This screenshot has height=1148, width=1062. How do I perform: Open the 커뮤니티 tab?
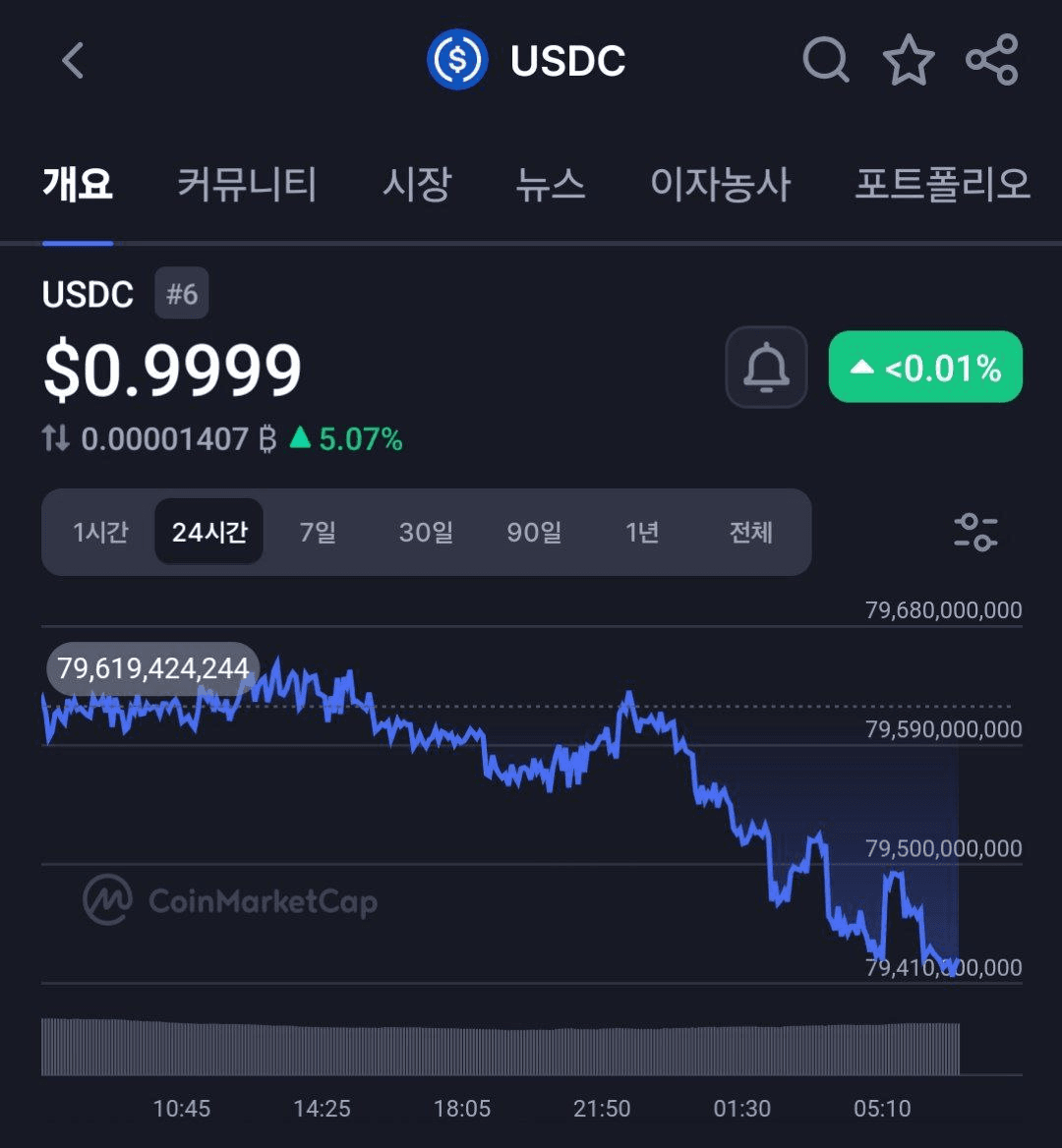(246, 185)
